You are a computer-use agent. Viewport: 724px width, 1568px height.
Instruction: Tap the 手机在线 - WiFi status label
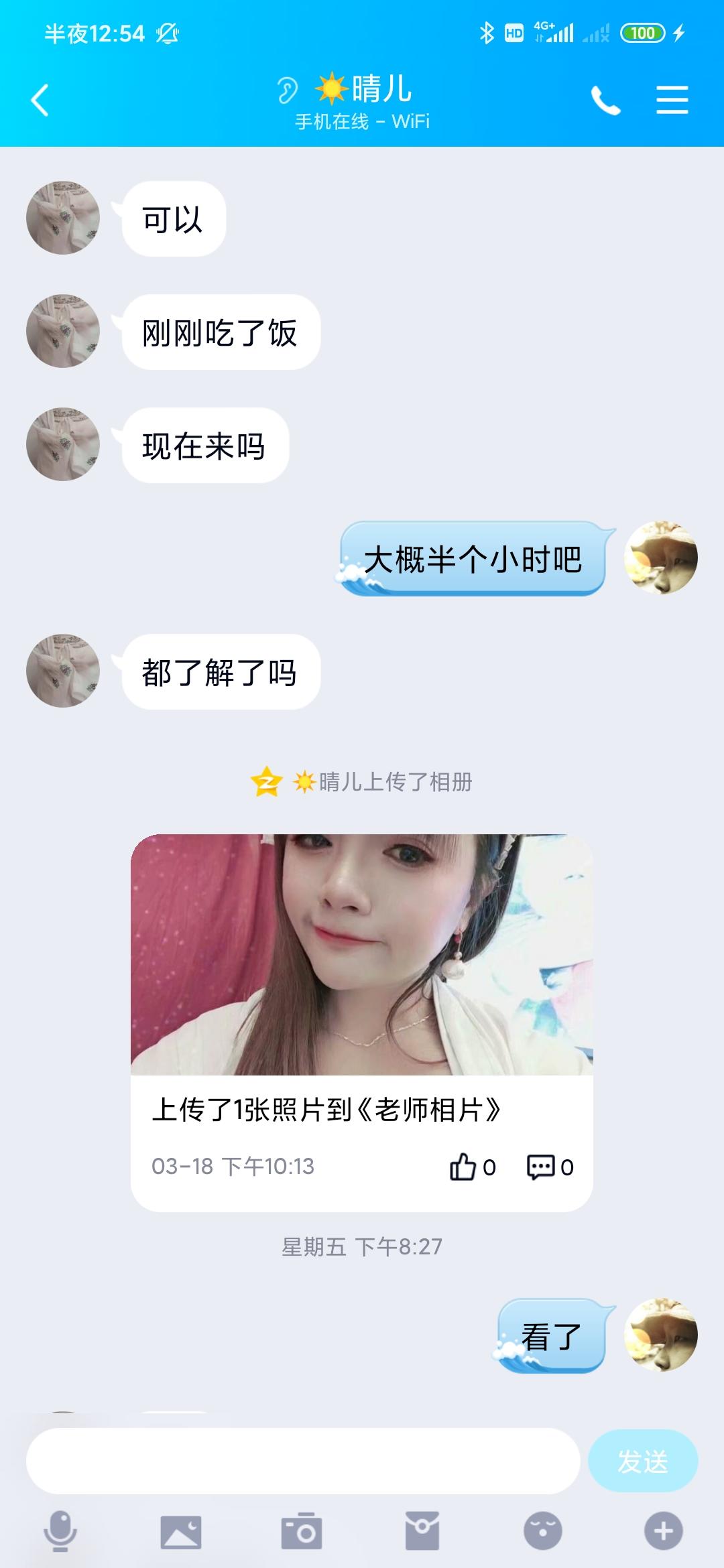click(361, 121)
